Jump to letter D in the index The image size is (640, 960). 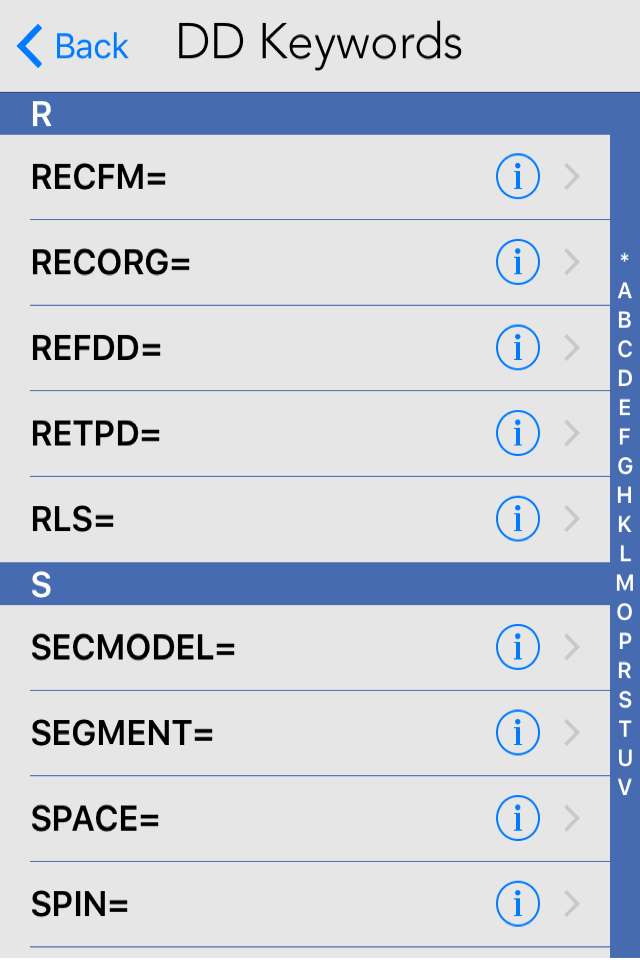[x=625, y=378]
